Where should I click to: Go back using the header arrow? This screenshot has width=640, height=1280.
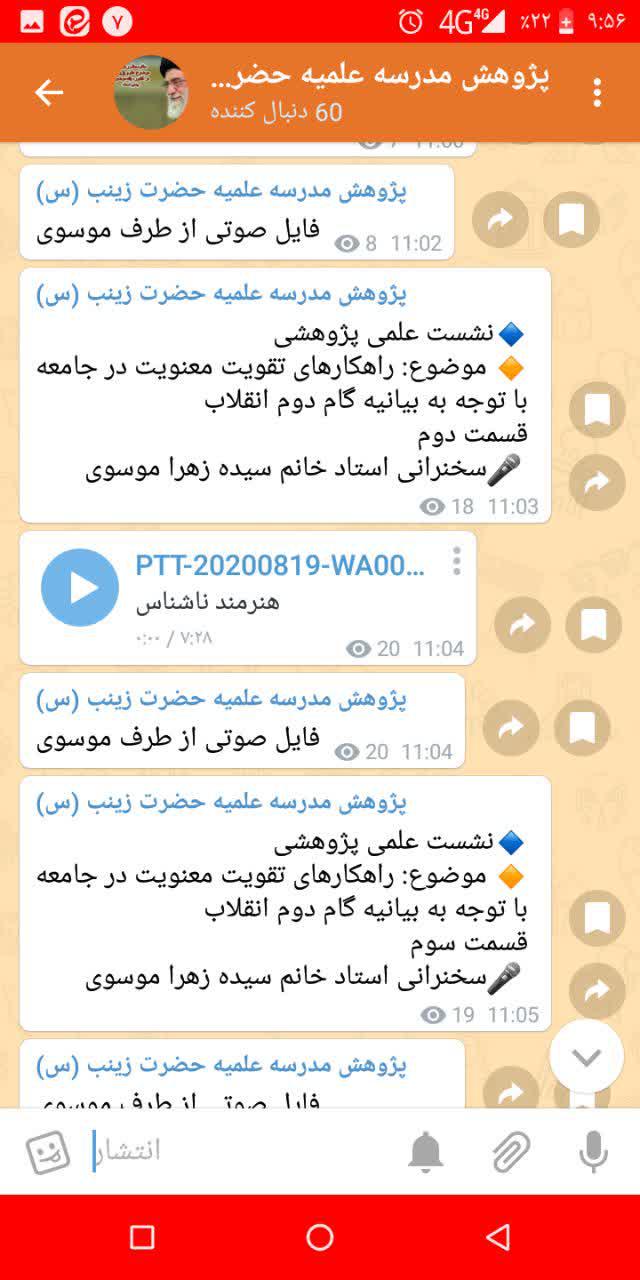(48, 92)
